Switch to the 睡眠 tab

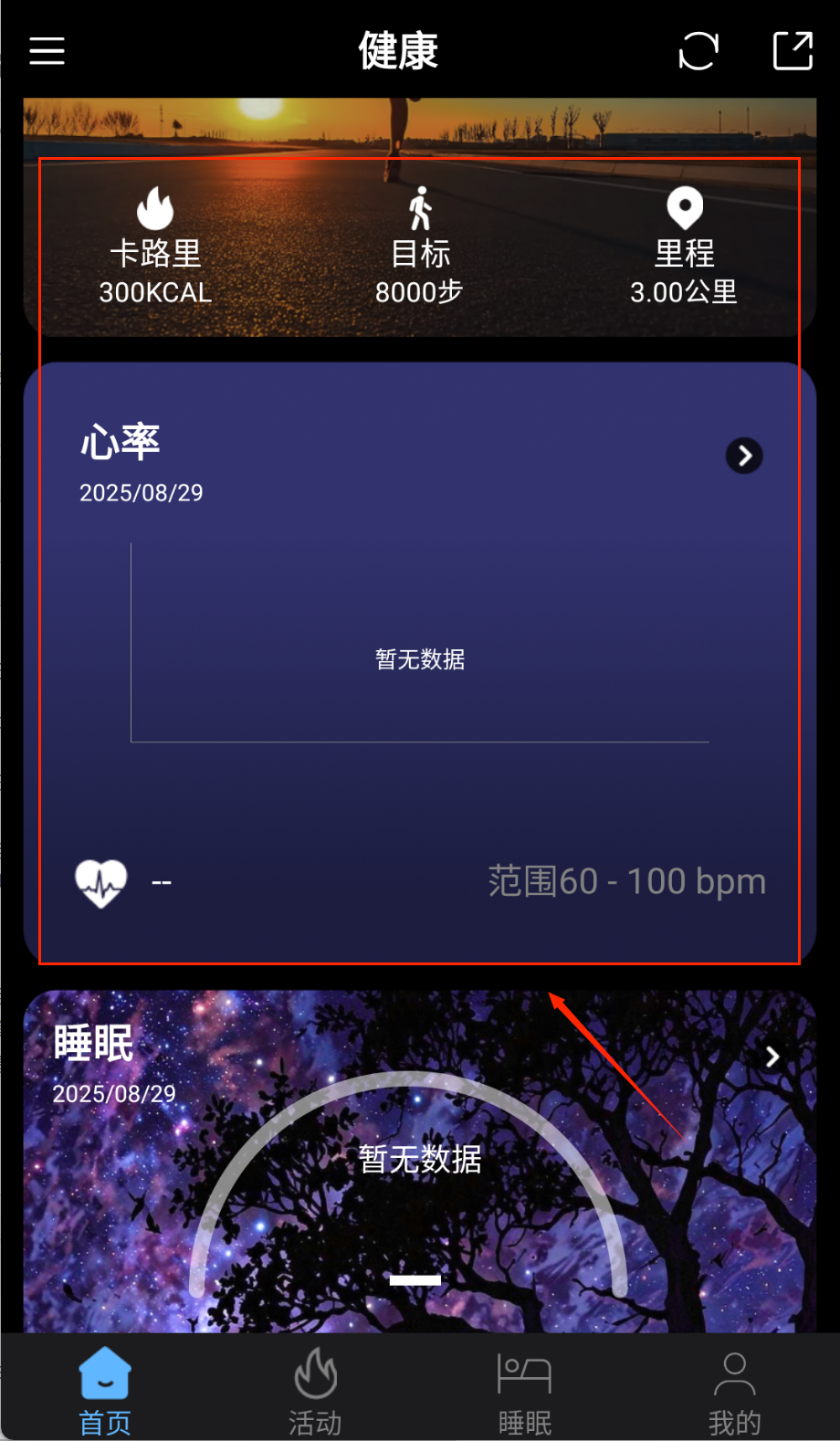[525, 1390]
